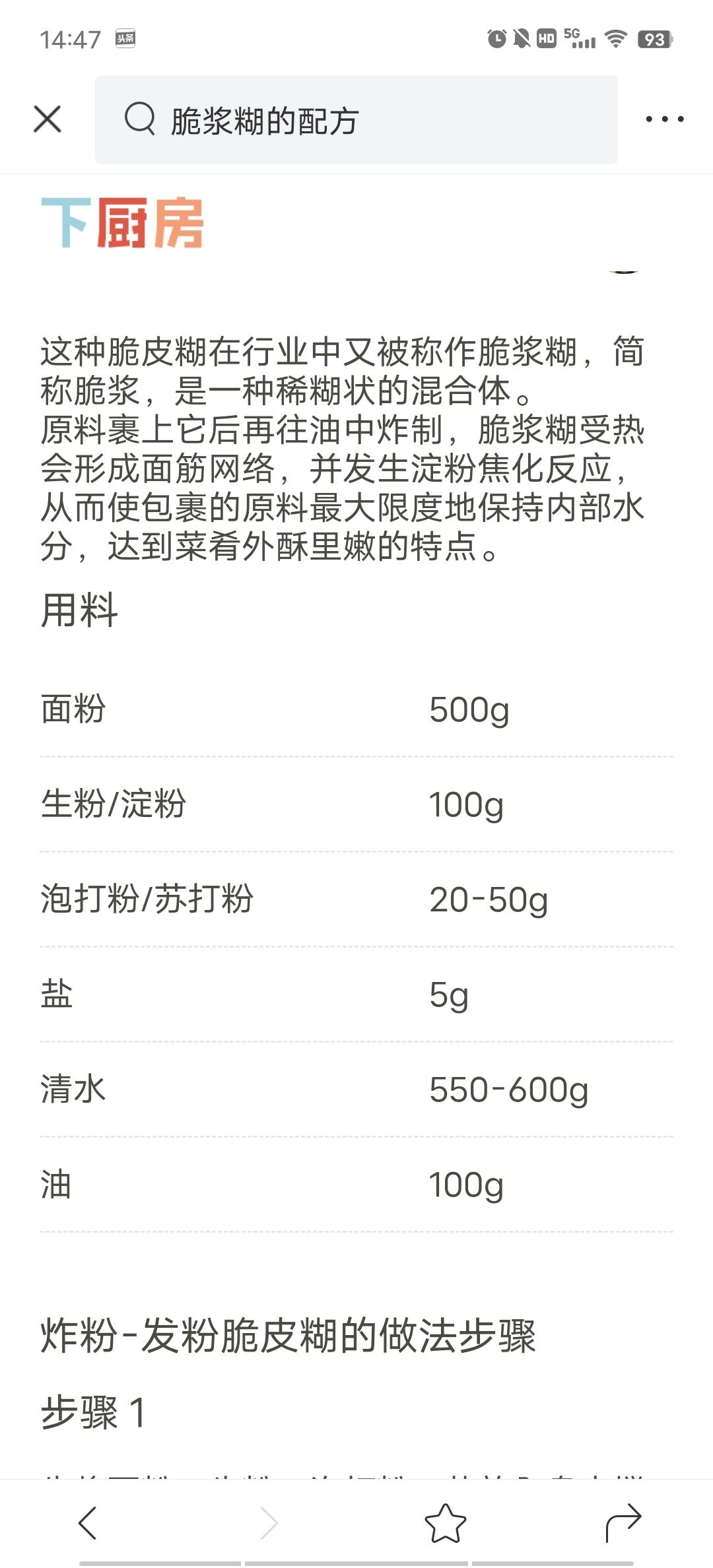The height and width of the screenshot is (1568, 713).
Task: Bookmark this page with the star
Action: pos(446,1522)
